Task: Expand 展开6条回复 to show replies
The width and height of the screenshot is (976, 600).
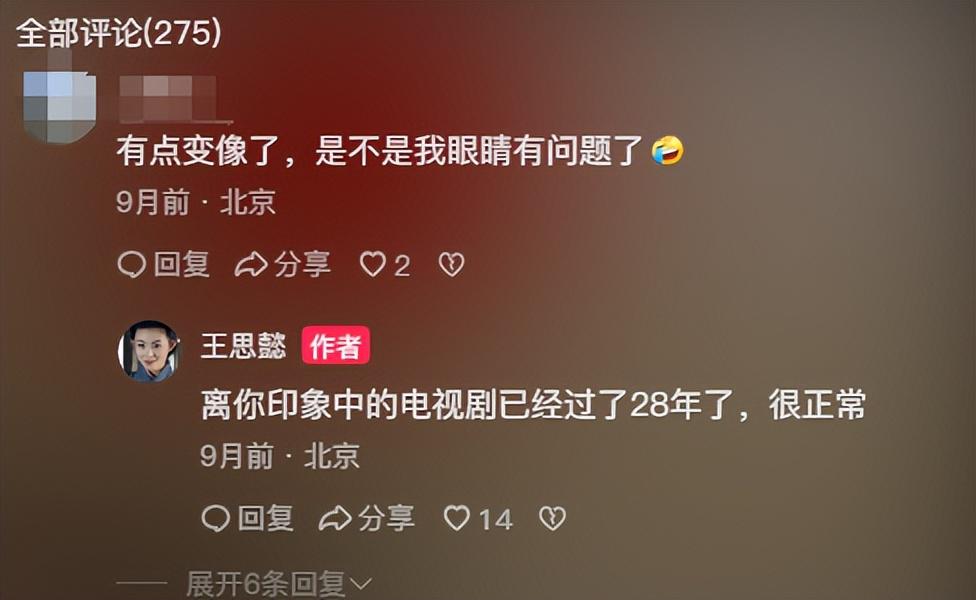Action: [x=278, y=583]
